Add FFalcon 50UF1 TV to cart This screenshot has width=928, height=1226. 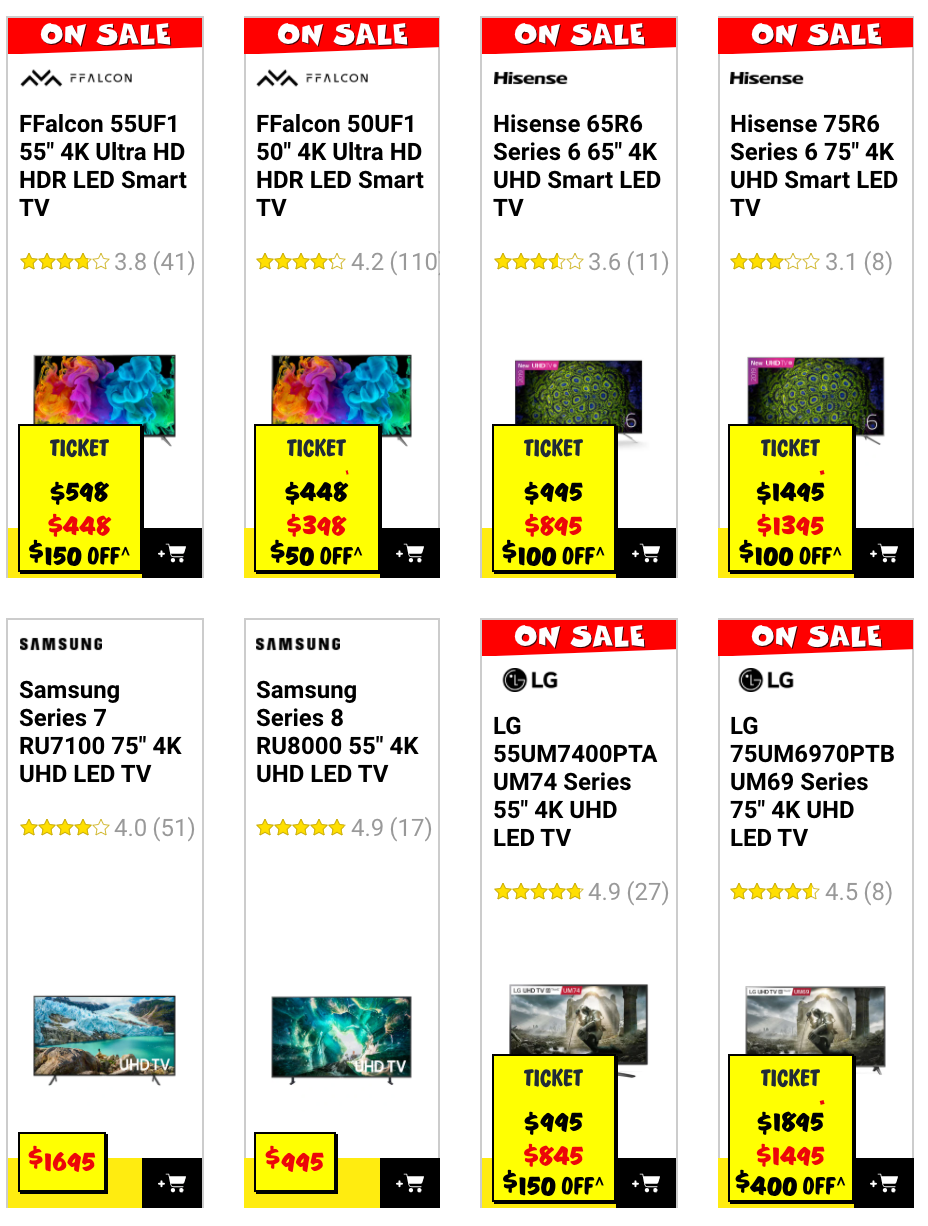pyautogui.click(x=409, y=553)
